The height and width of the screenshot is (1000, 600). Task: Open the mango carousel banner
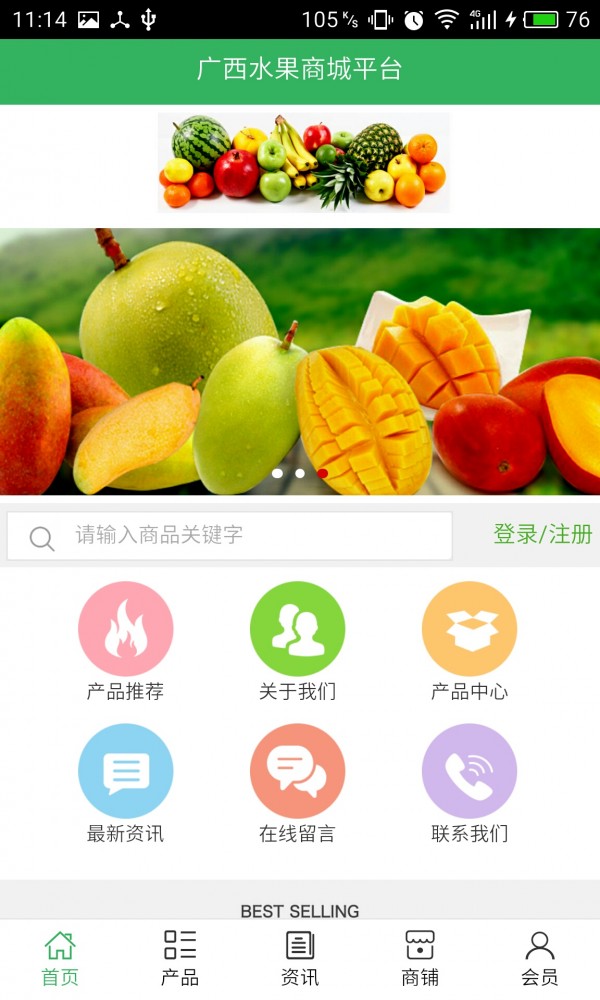300,360
